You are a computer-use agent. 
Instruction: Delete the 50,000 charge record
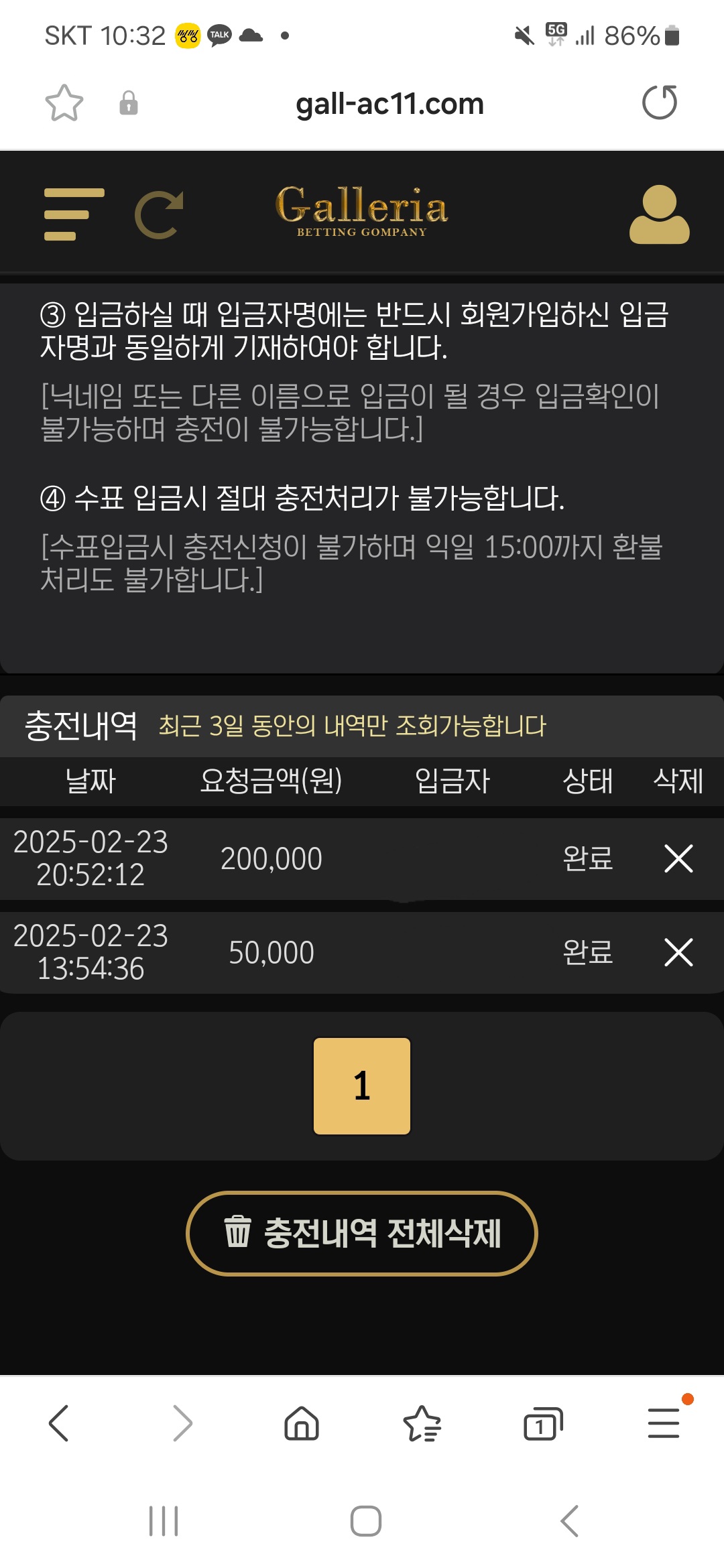pyautogui.click(x=678, y=952)
